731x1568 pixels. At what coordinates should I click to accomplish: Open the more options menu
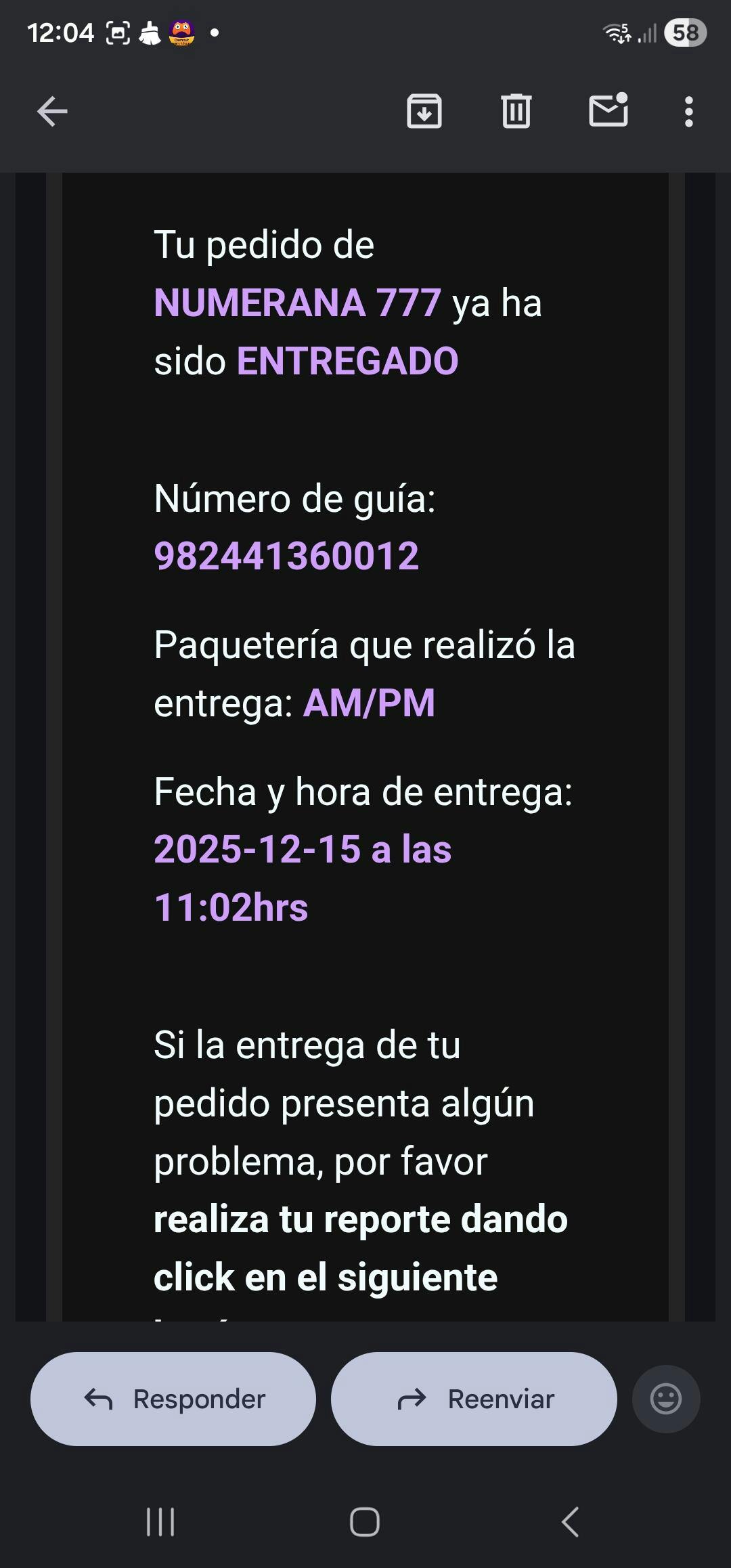tap(688, 112)
